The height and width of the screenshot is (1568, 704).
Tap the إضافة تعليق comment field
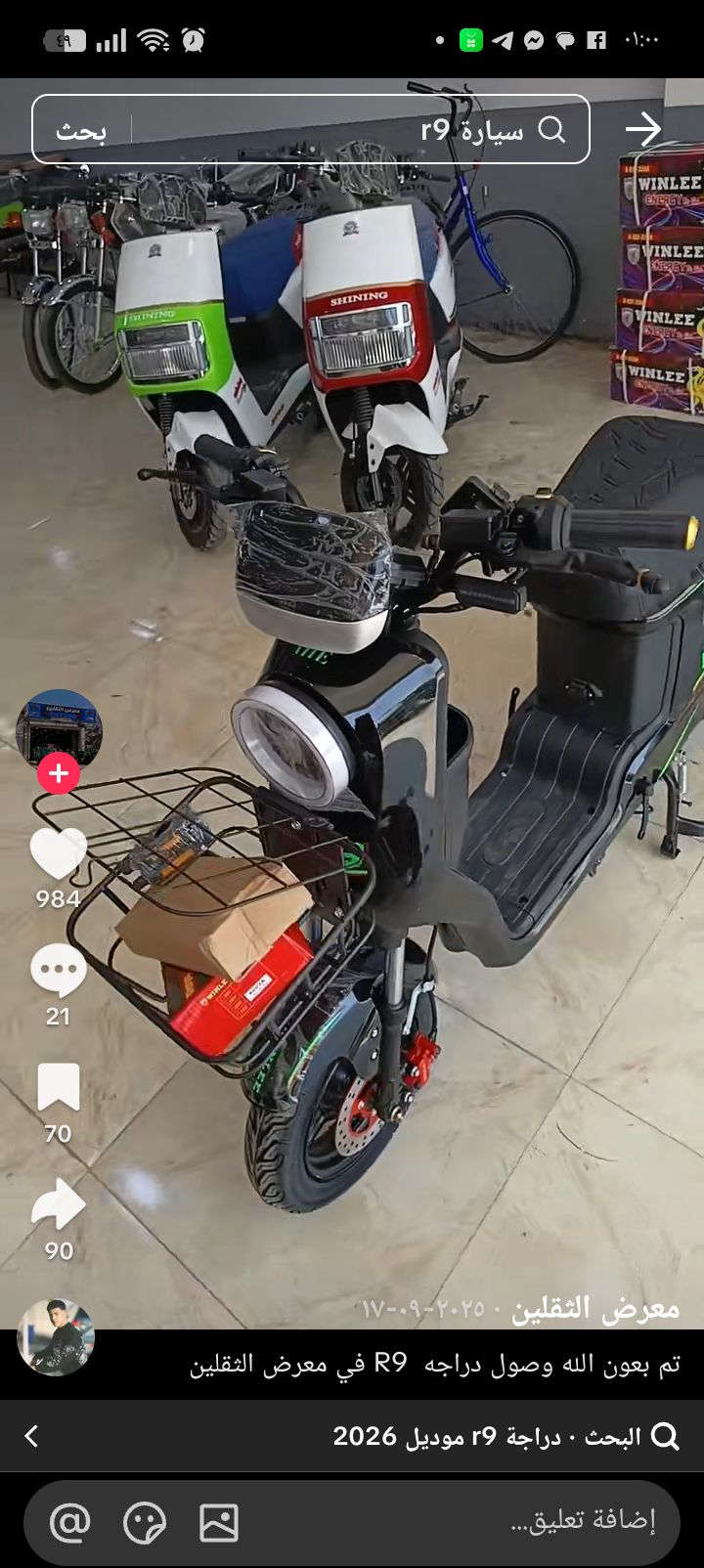click(x=489, y=1521)
